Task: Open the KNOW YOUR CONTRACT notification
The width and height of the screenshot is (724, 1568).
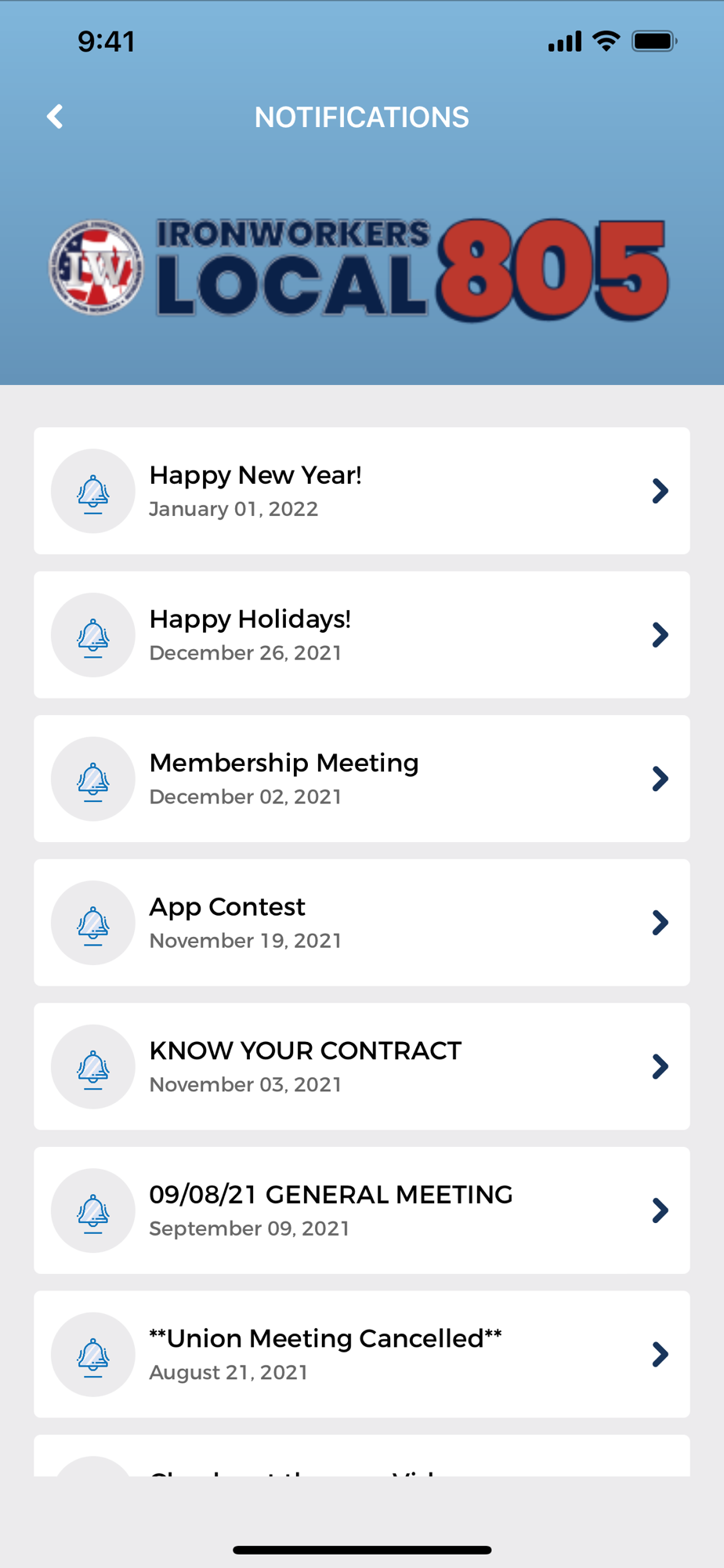Action: (361, 1066)
